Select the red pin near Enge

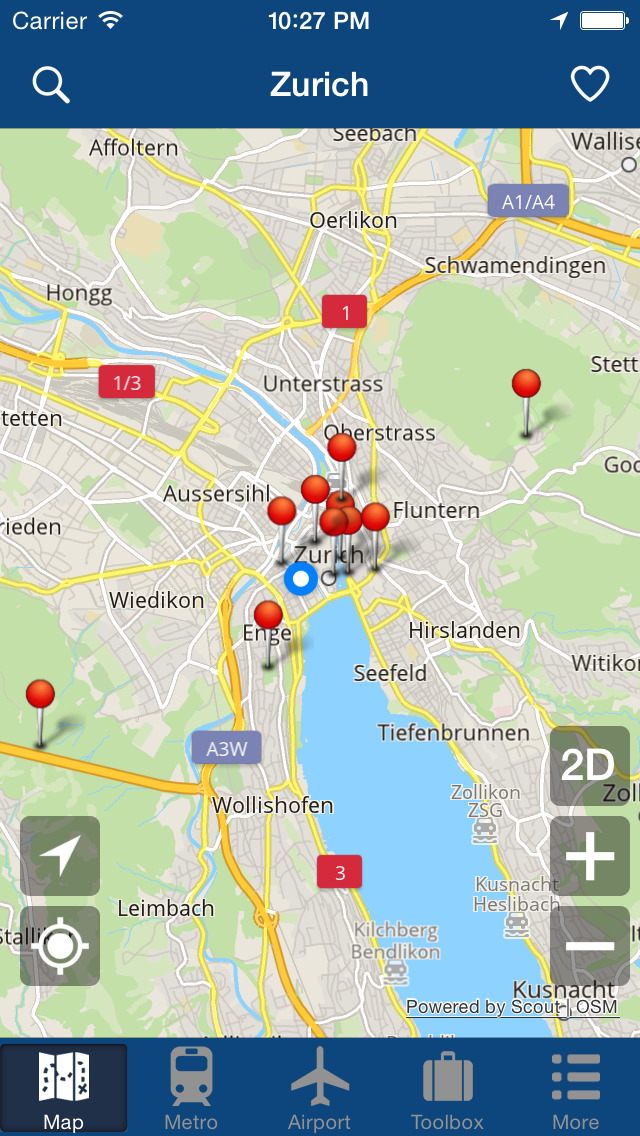[268, 616]
